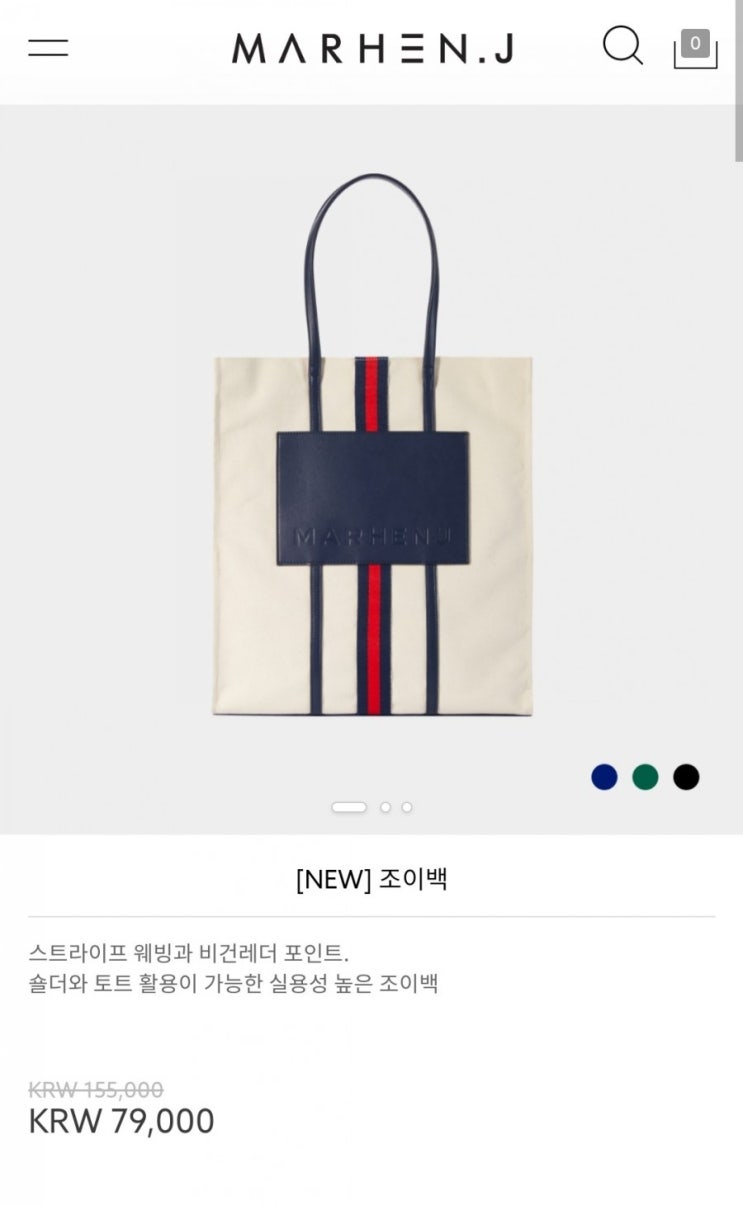Select the navy blue color swatch
The width and height of the screenshot is (743, 1205).
click(x=604, y=777)
